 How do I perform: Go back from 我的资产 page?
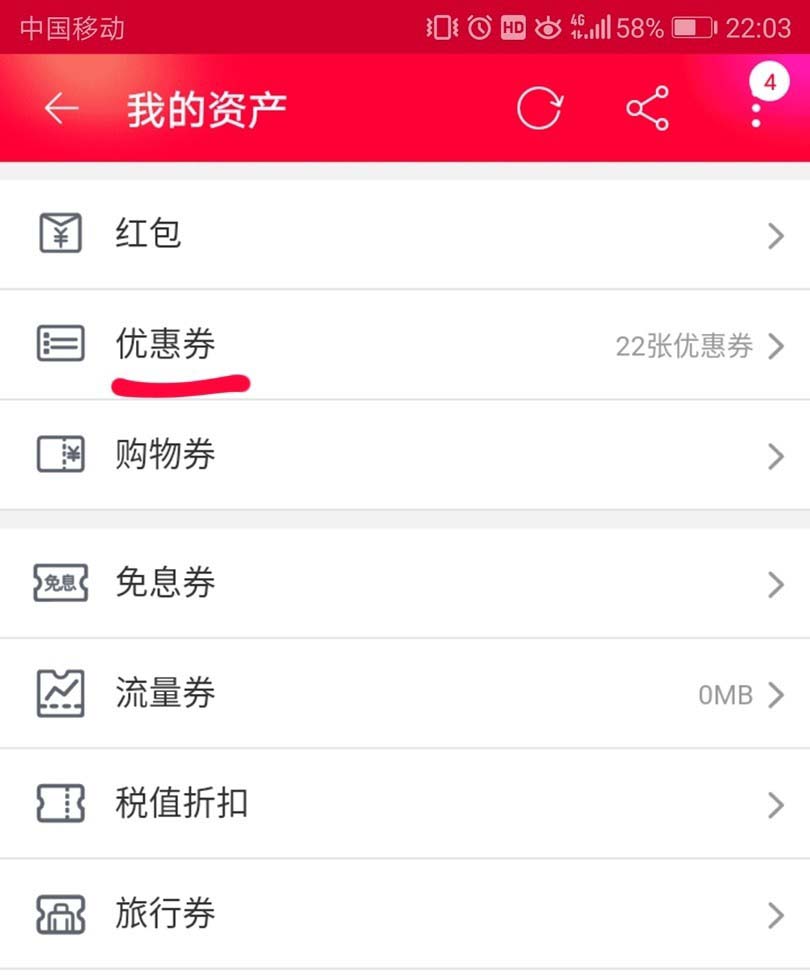click(x=61, y=109)
